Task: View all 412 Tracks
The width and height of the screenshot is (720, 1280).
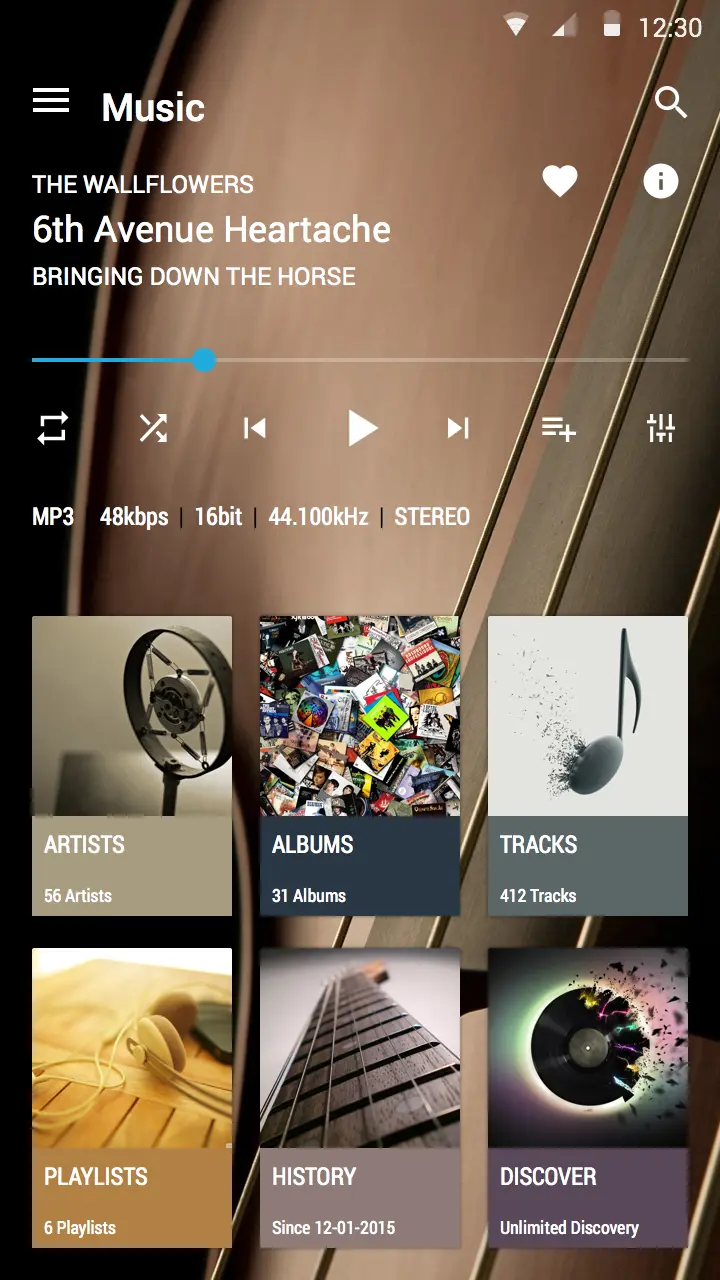Action: pyautogui.click(x=588, y=765)
